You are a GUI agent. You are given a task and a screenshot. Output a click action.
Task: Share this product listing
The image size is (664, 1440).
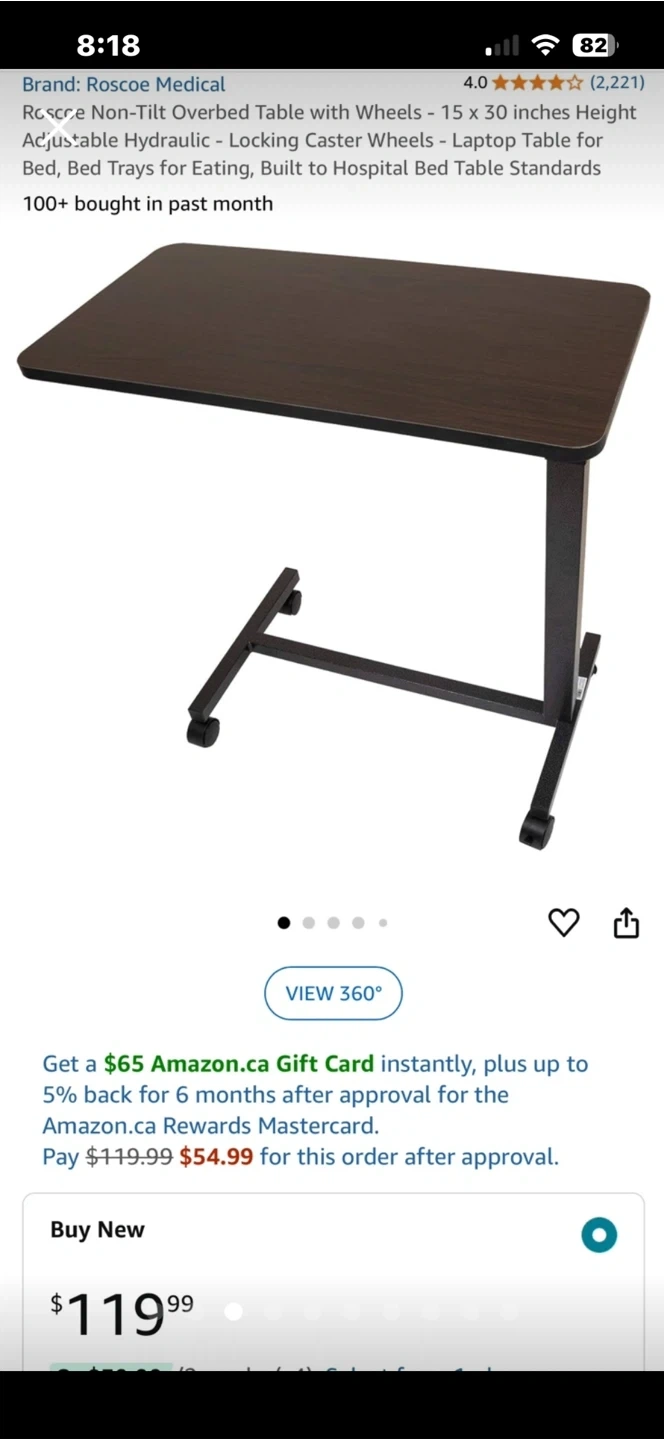[x=626, y=923]
